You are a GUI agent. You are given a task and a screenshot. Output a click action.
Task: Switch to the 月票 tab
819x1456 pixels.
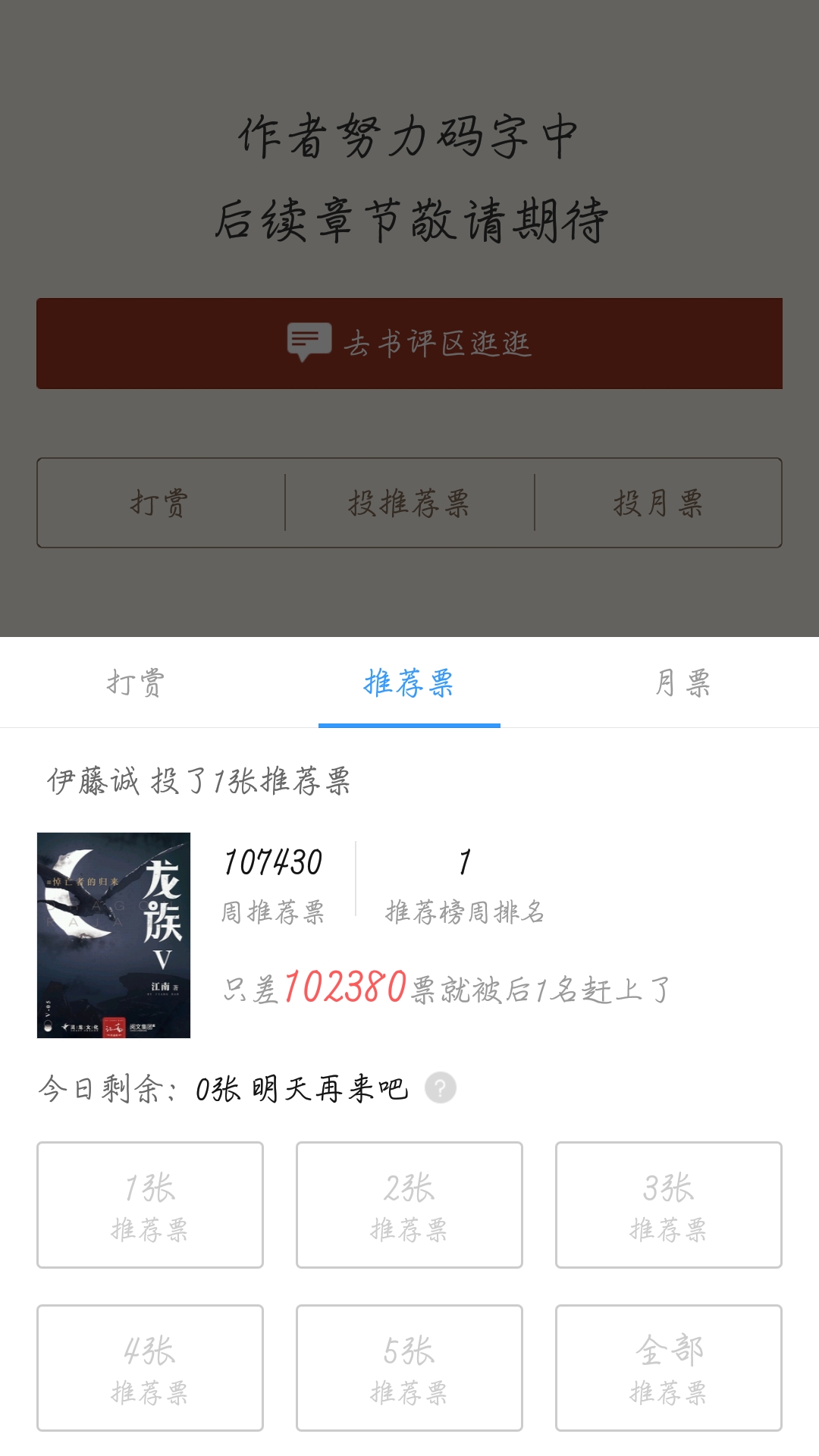pyautogui.click(x=682, y=682)
